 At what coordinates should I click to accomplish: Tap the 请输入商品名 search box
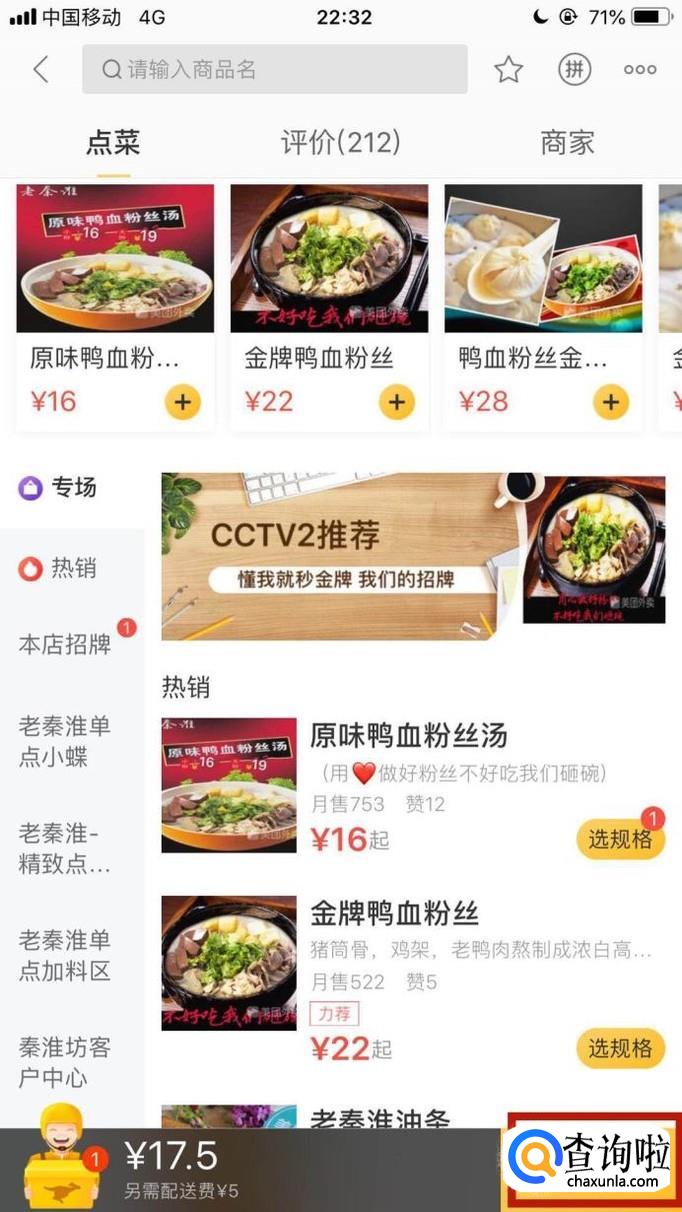pos(274,69)
